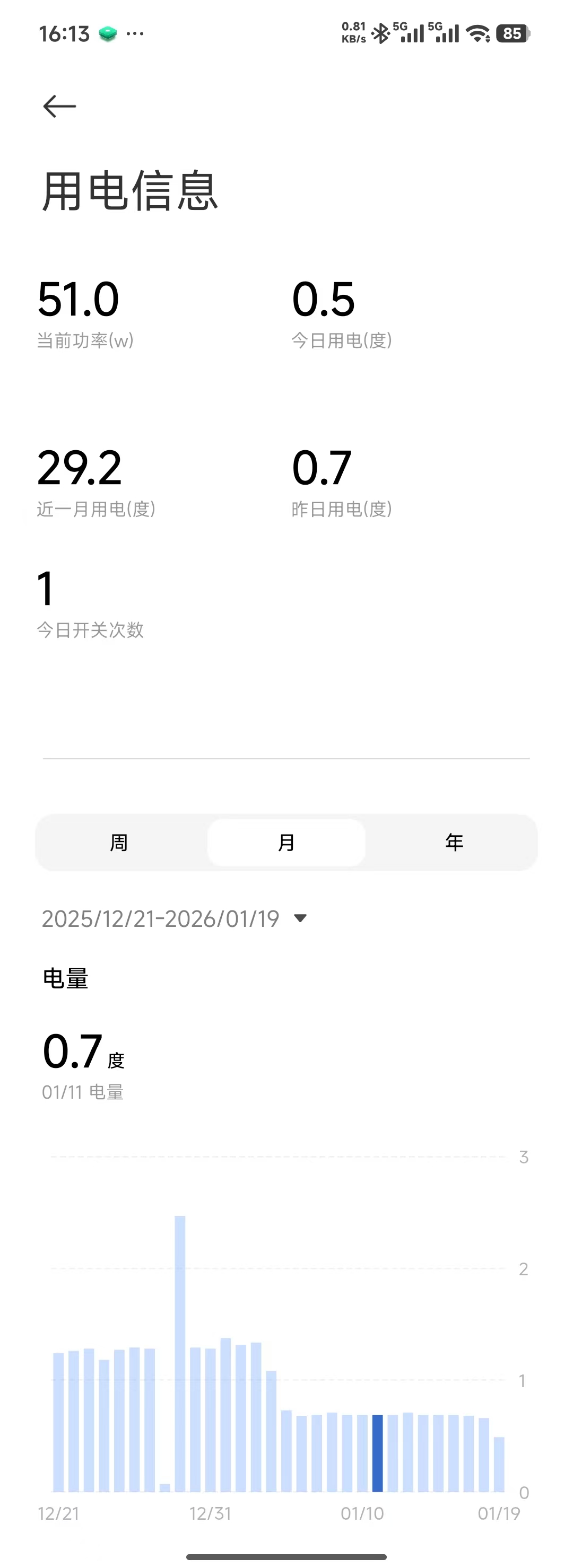The height and width of the screenshot is (1568, 573).
Task: Tap the dropdown arrow beside 2025/12/21-2026/01/19
Action: pyautogui.click(x=301, y=918)
